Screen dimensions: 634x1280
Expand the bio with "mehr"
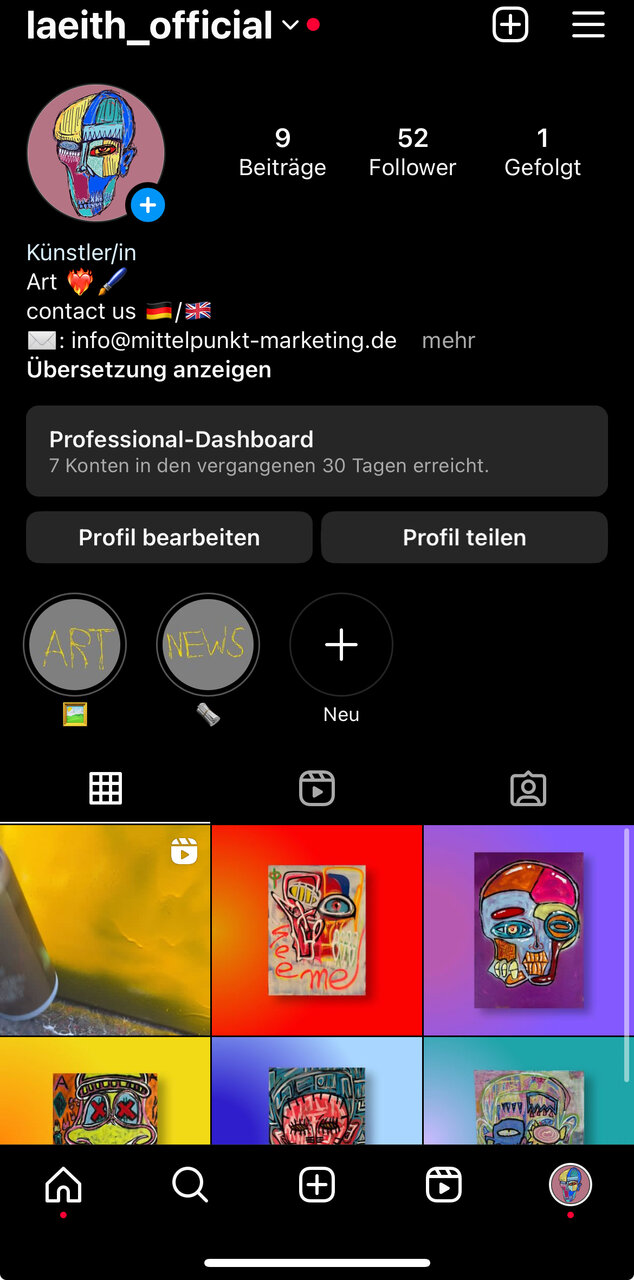click(x=448, y=340)
